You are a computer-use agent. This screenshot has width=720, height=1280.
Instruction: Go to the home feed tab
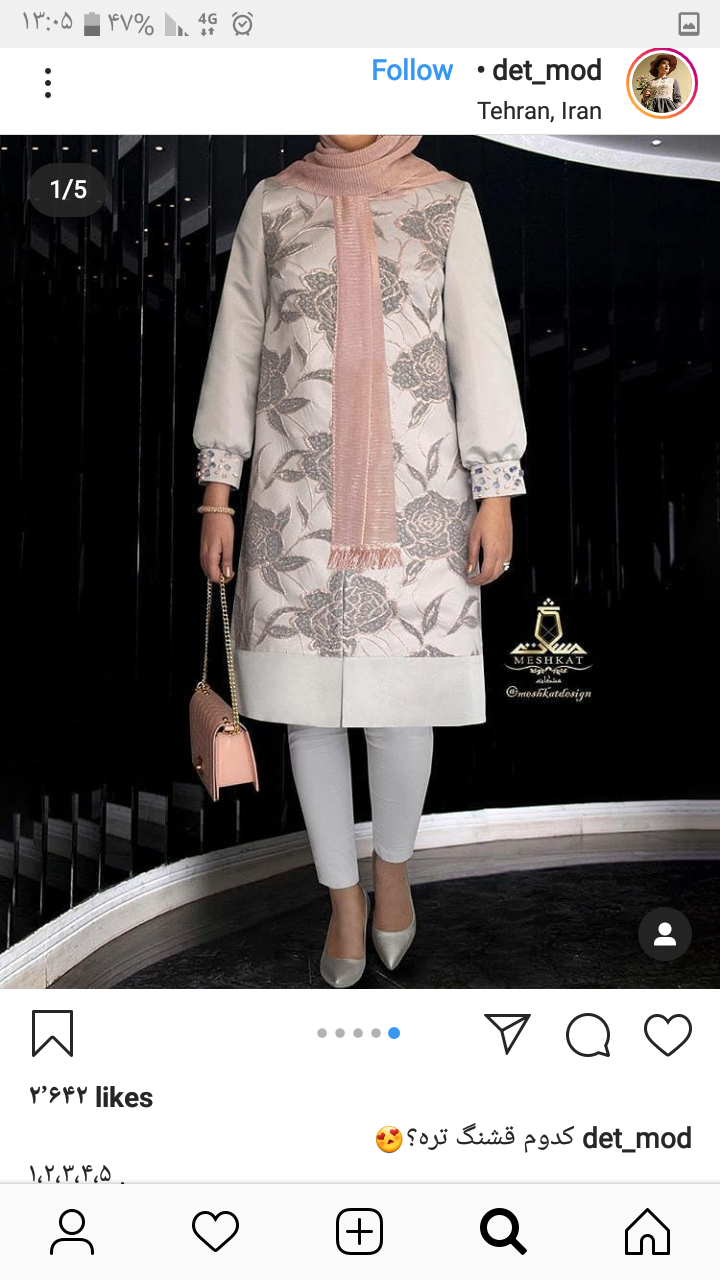(647, 1231)
